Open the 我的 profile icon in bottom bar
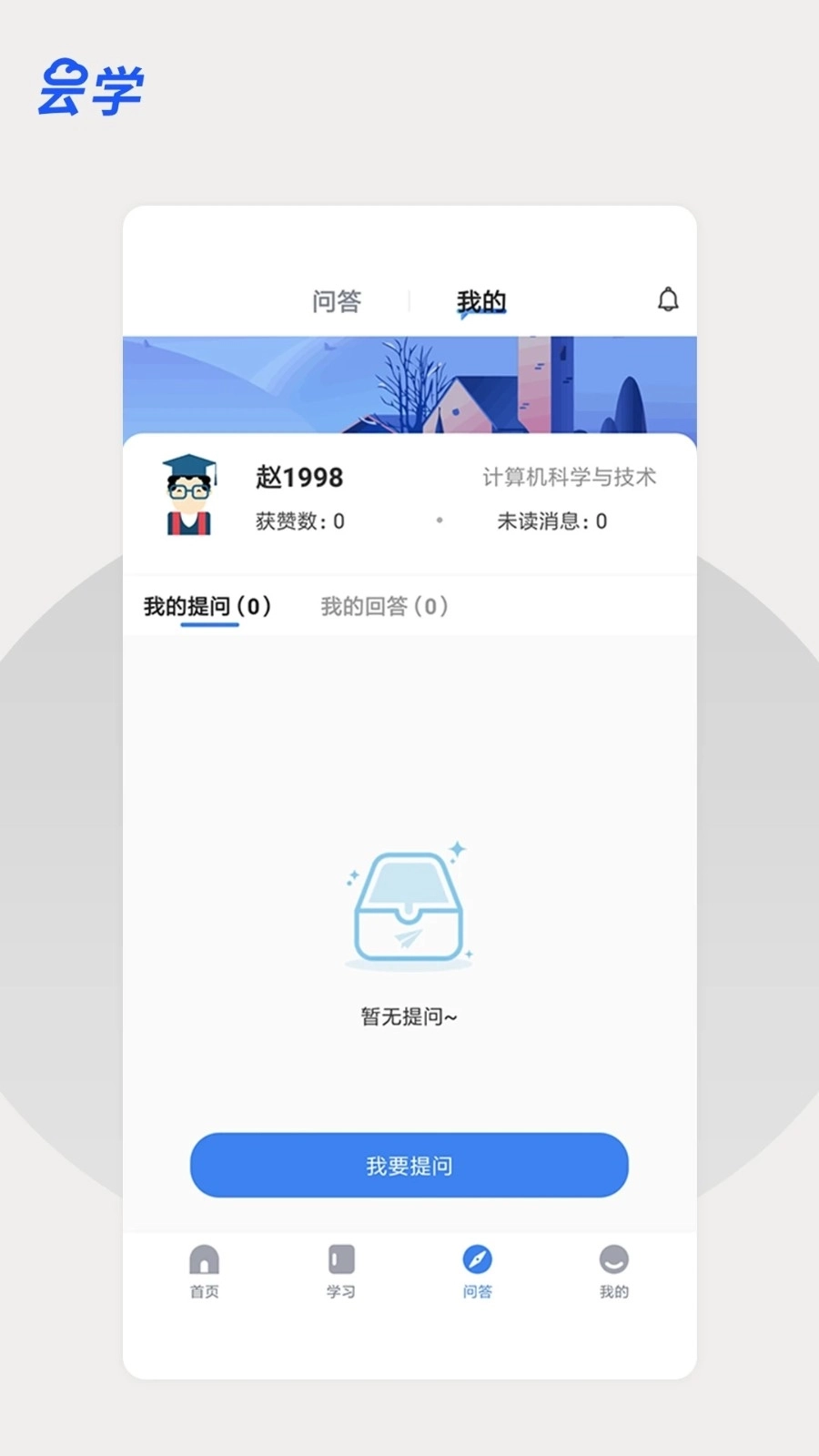The image size is (819, 1456). pos(614,1269)
